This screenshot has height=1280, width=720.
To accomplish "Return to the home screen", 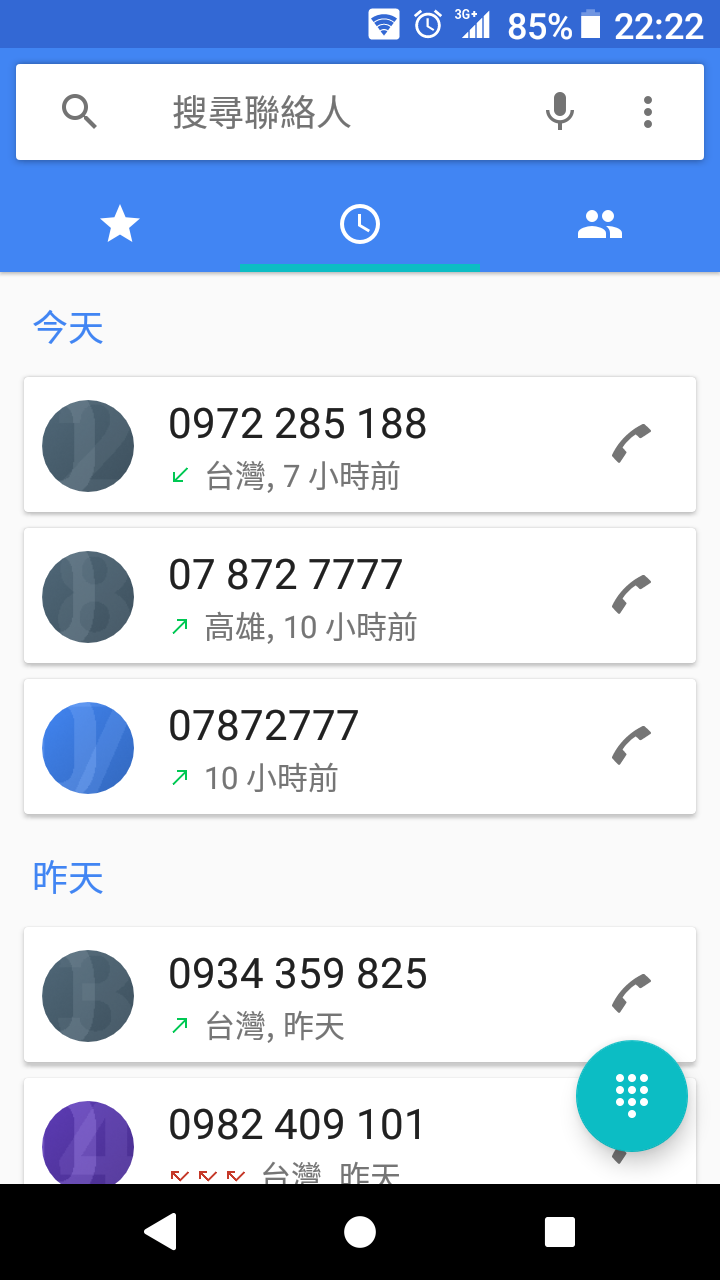I will pos(360,1232).
